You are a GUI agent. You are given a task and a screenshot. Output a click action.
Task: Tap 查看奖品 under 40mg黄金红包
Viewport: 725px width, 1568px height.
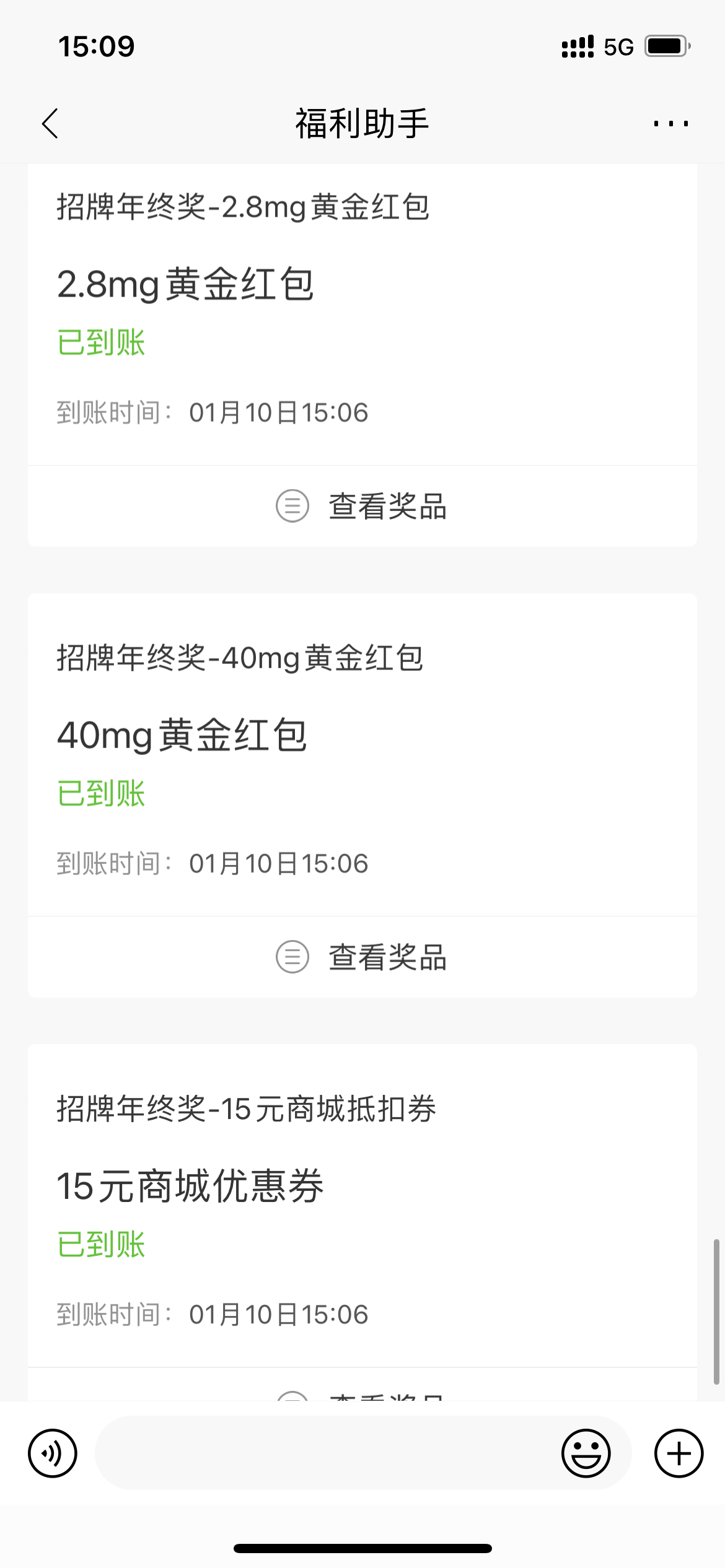tap(362, 957)
